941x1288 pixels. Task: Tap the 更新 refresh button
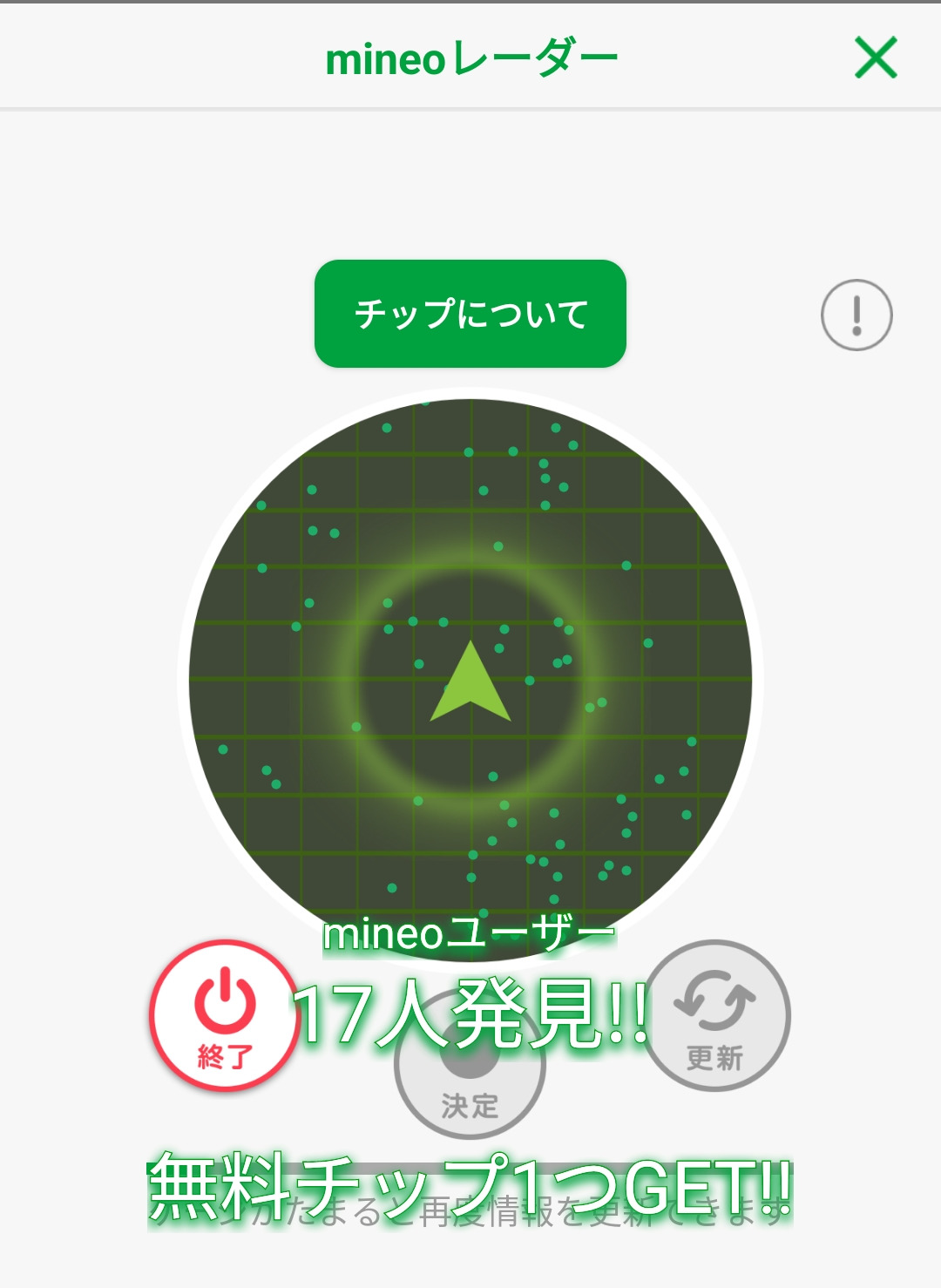[716, 1016]
